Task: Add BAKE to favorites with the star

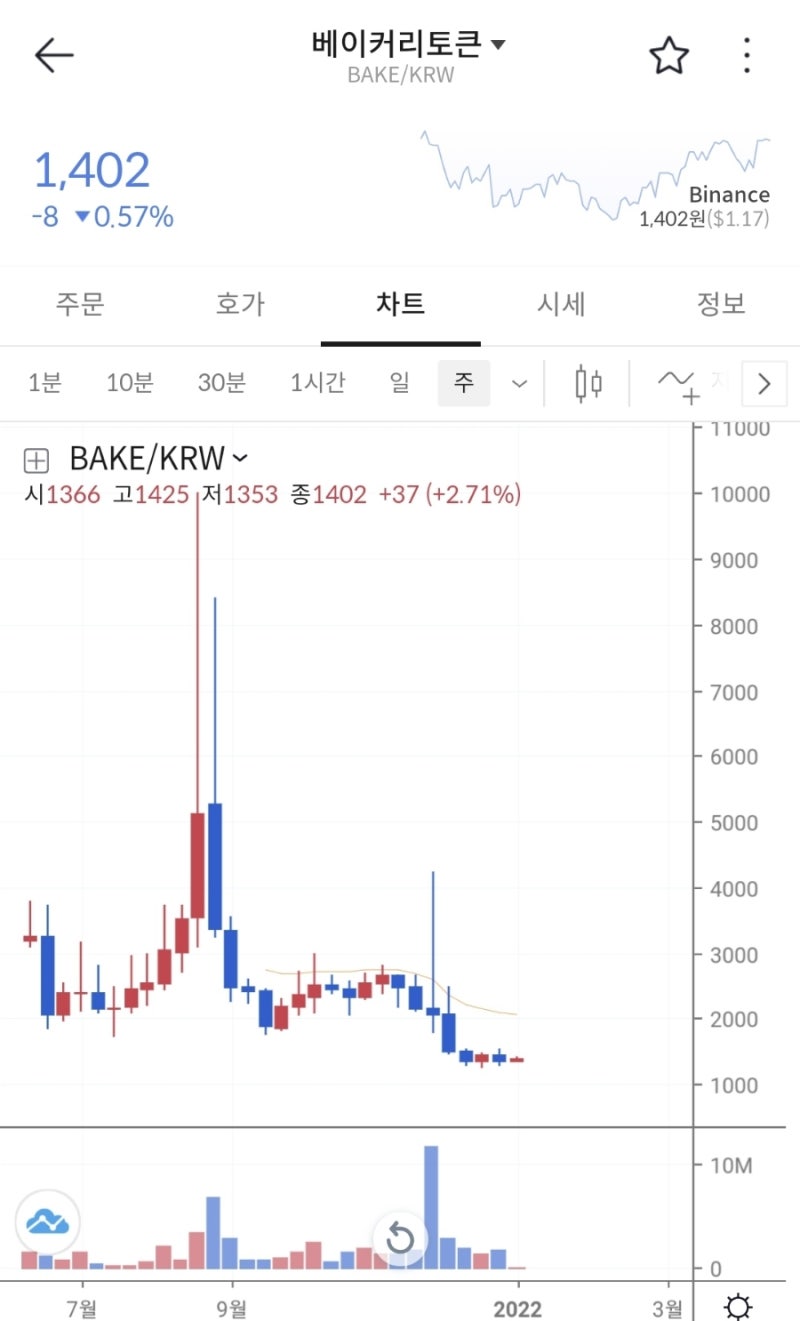Action: [x=669, y=56]
